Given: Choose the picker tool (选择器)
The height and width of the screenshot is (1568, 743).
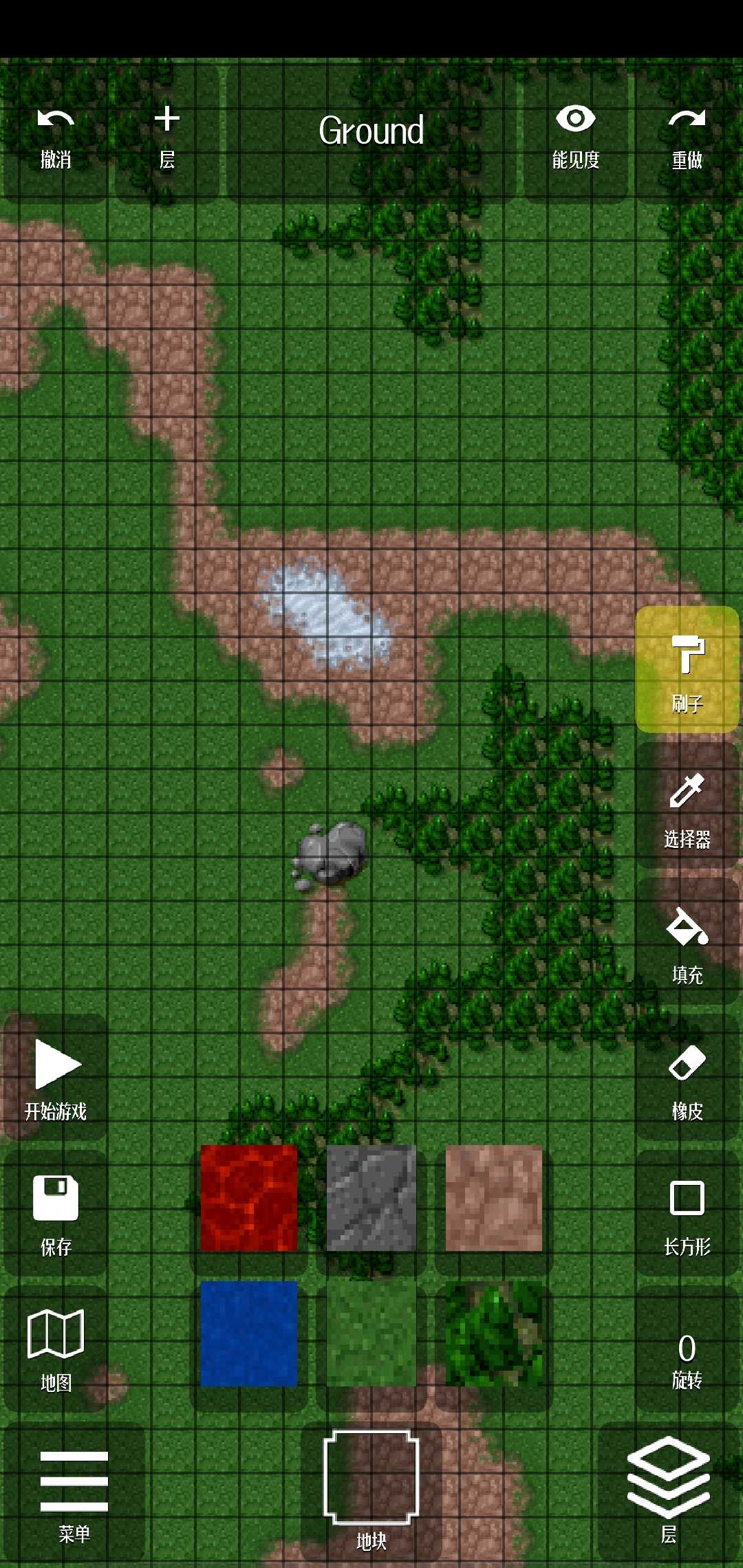Looking at the screenshot, I should pos(687,806).
